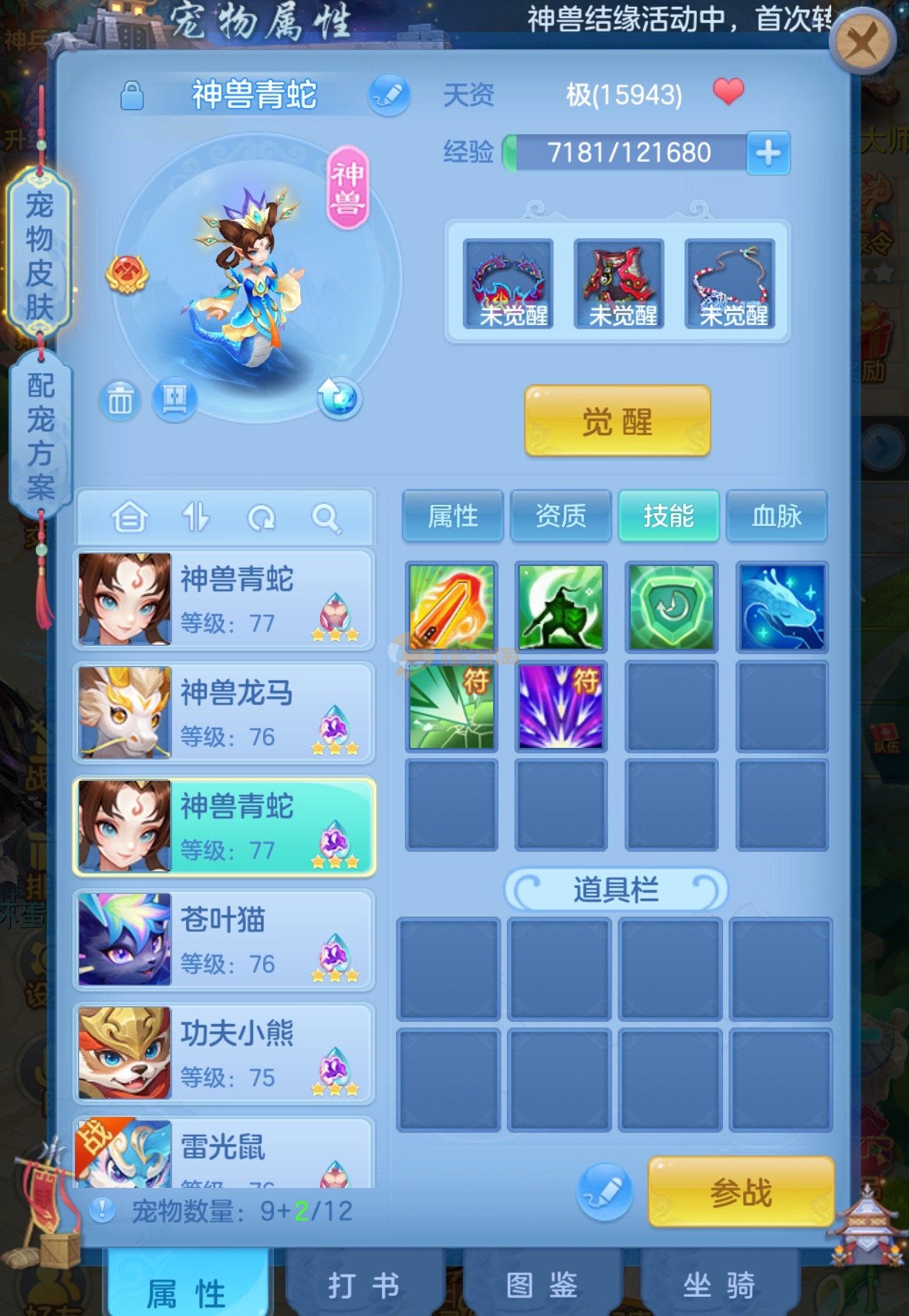The image size is (909, 1316).
Task: Open the 血脉 tab
Action: (776, 516)
